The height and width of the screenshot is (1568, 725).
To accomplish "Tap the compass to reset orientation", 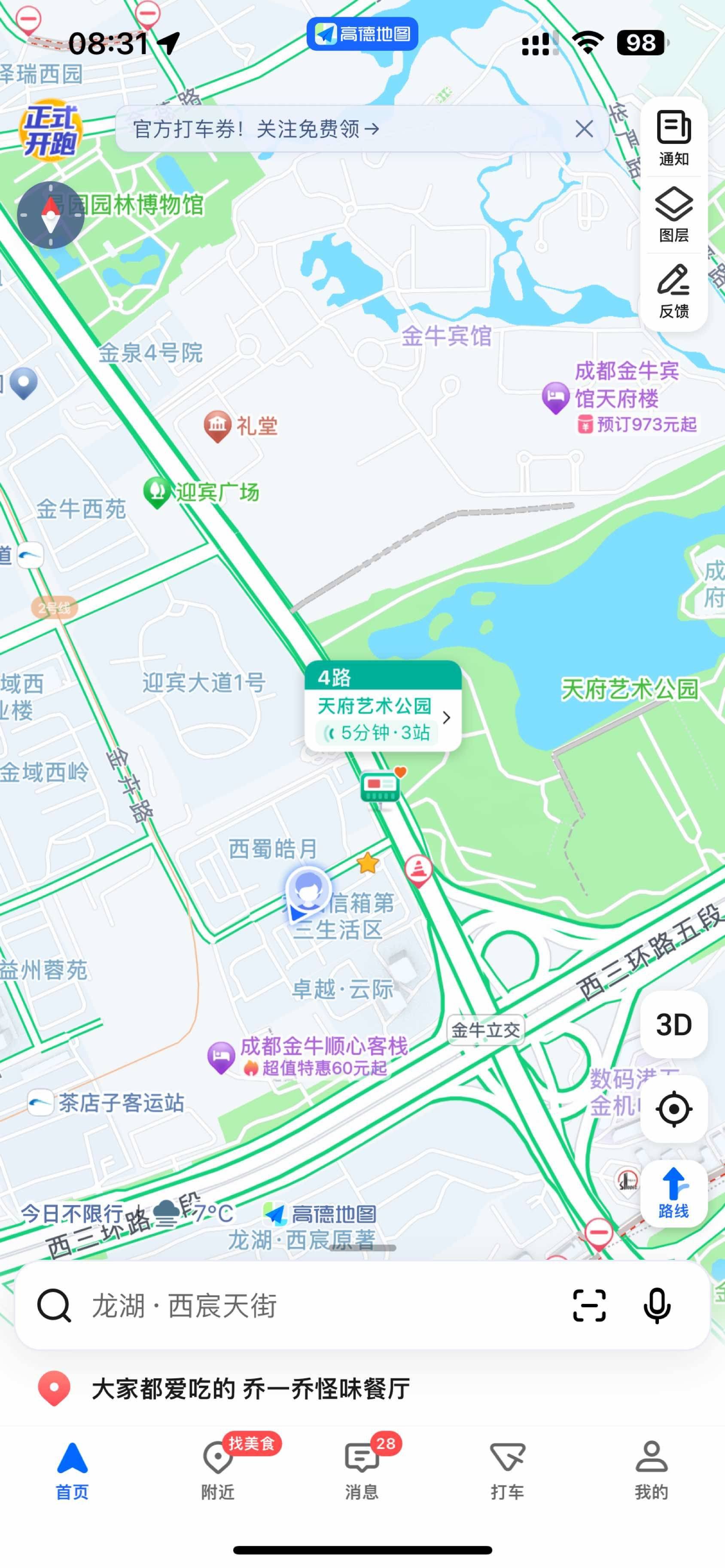I will click(x=51, y=215).
